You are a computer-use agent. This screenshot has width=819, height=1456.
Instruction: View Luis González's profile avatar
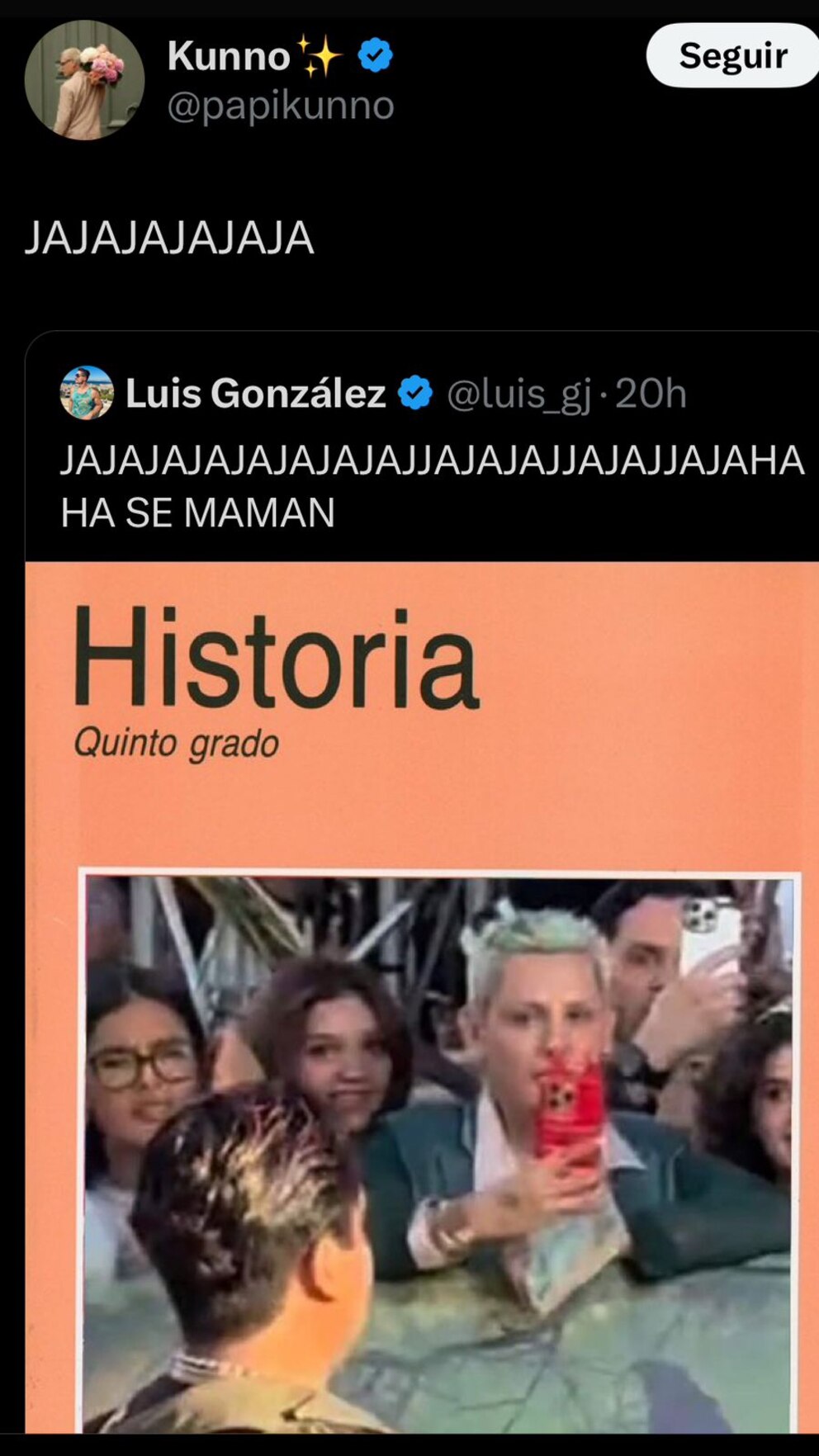[87, 393]
